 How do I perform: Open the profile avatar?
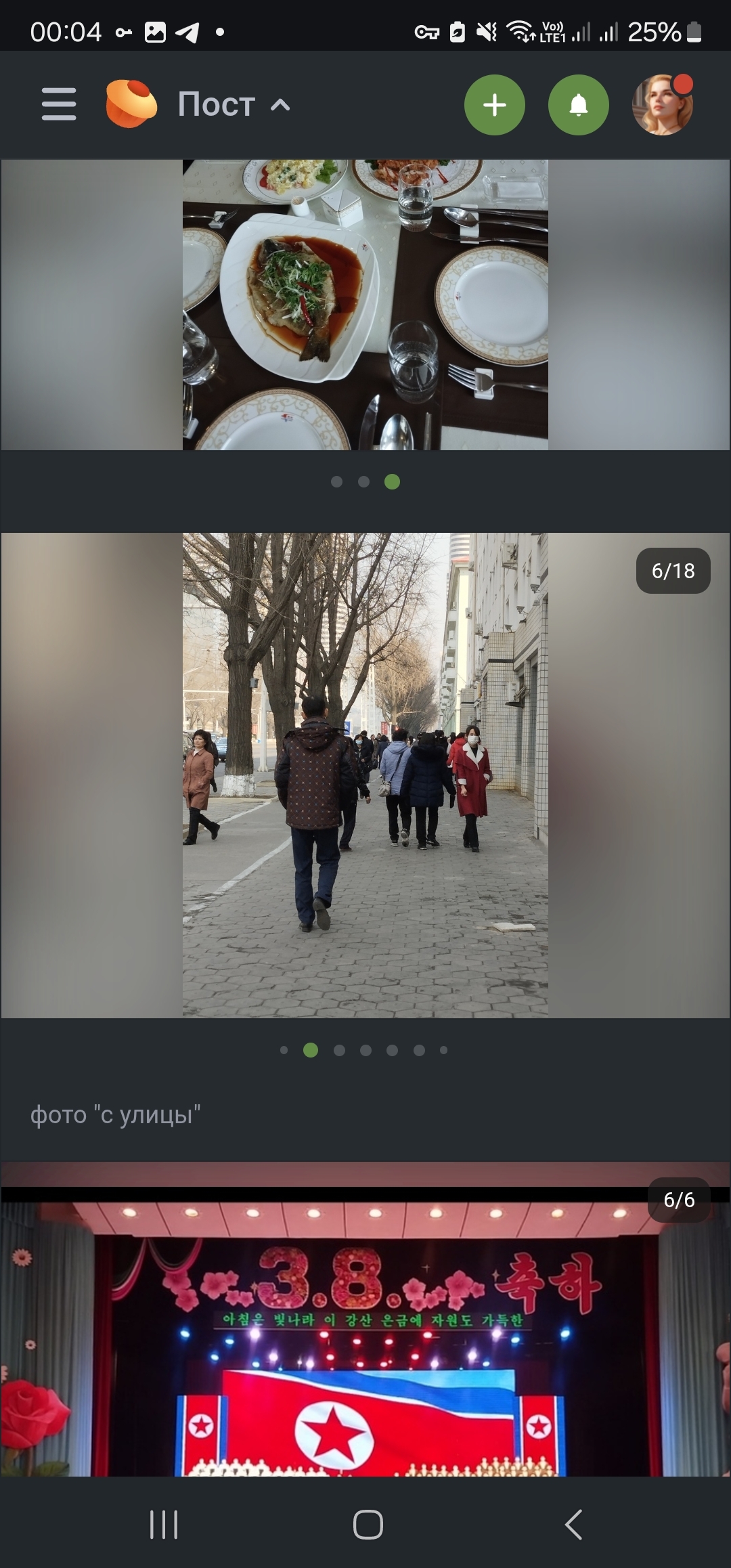663,105
